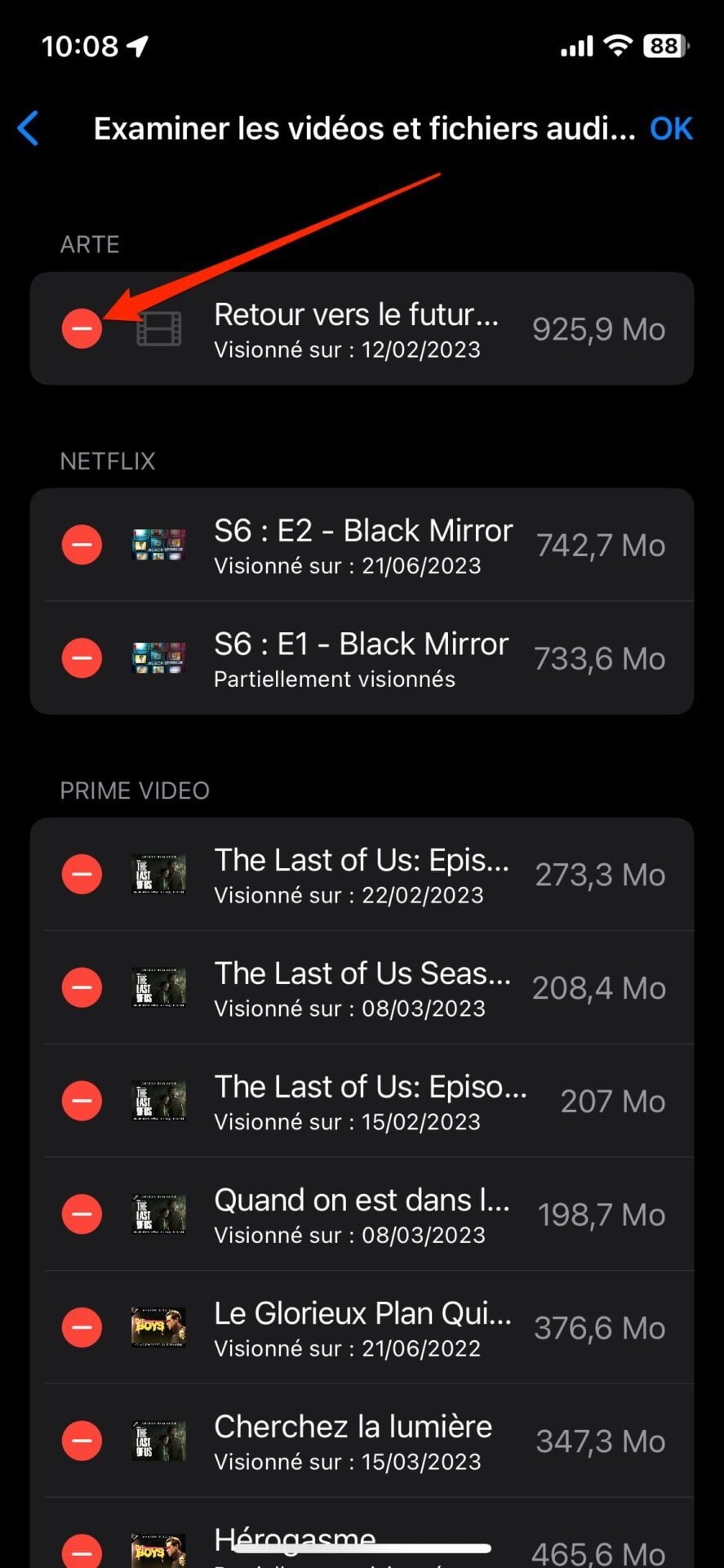Remove S6 : E2 - Black Mirror
Screen dimensions: 724x1568
pyautogui.click(x=82, y=545)
